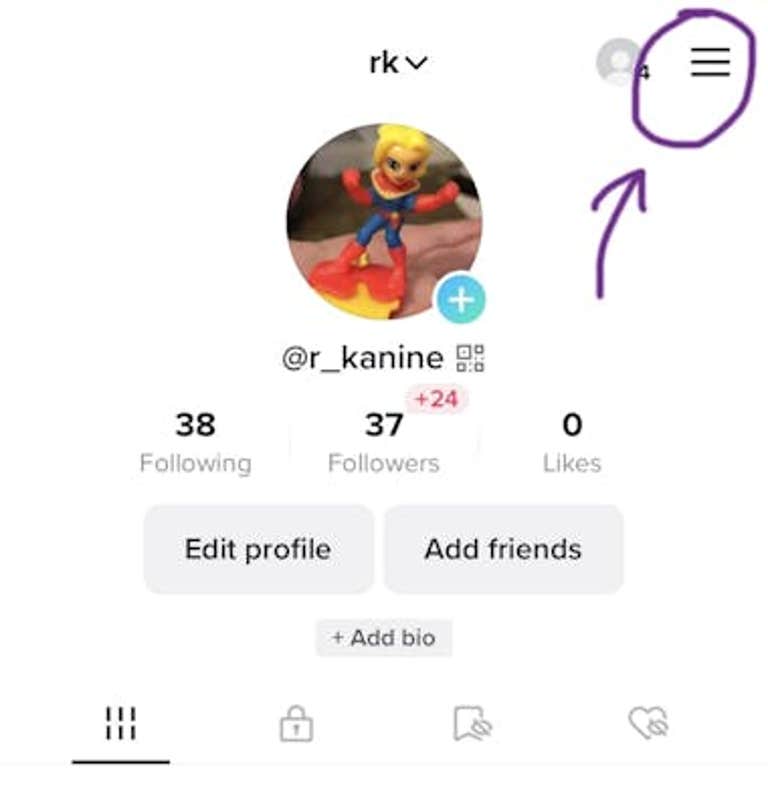768x808 pixels.
Task: Open the hidden favorites bookmark tab
Action: (x=472, y=723)
